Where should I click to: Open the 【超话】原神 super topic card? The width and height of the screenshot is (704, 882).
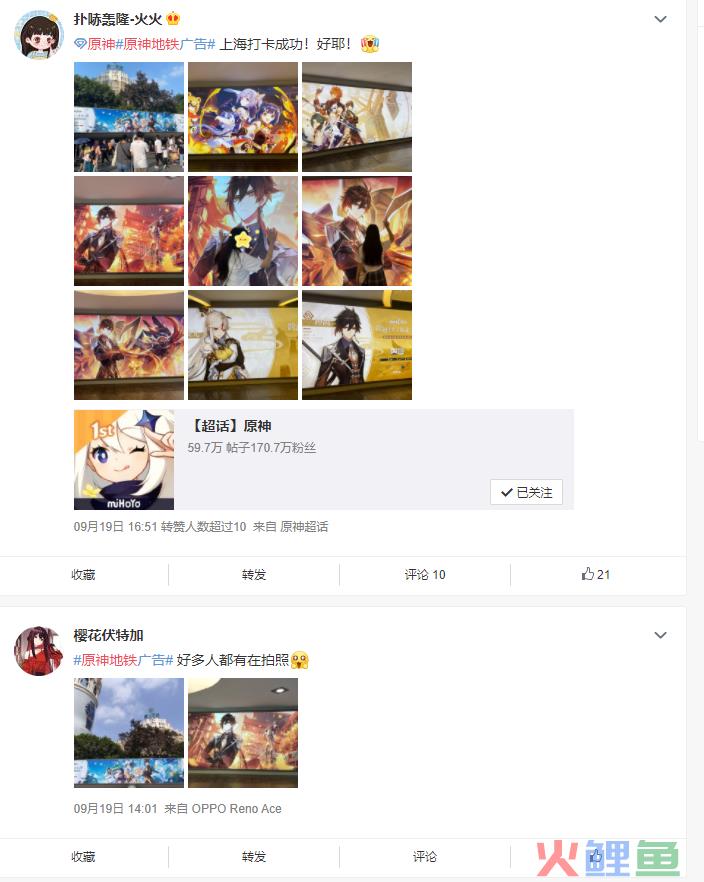coord(230,426)
